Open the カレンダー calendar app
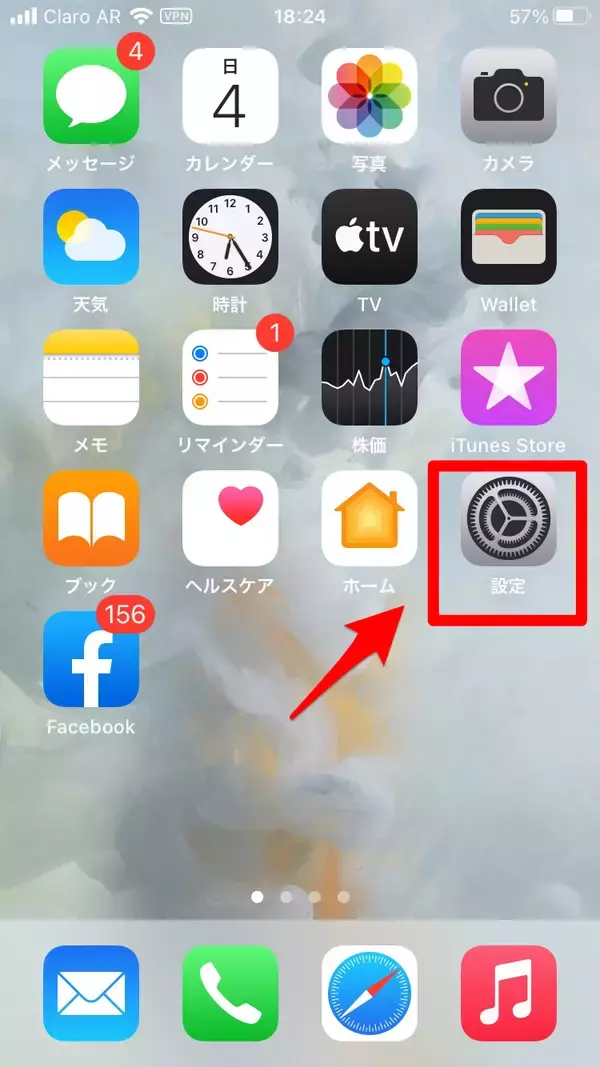This screenshot has width=600, height=1067. pos(230,97)
